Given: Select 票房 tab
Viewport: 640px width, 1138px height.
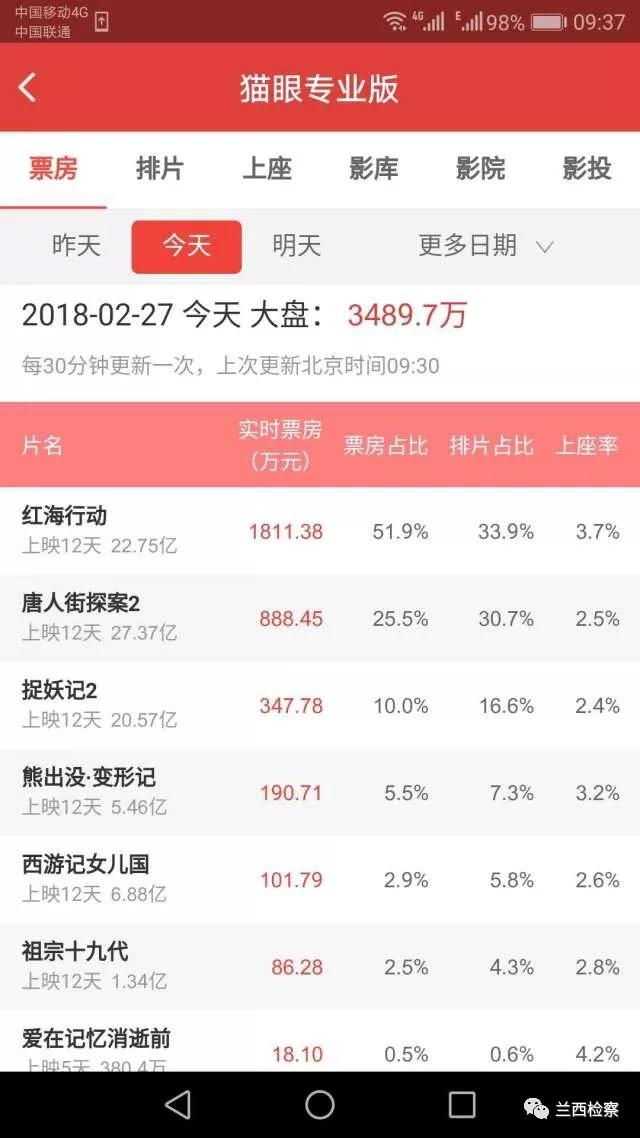Looking at the screenshot, I should [53, 168].
